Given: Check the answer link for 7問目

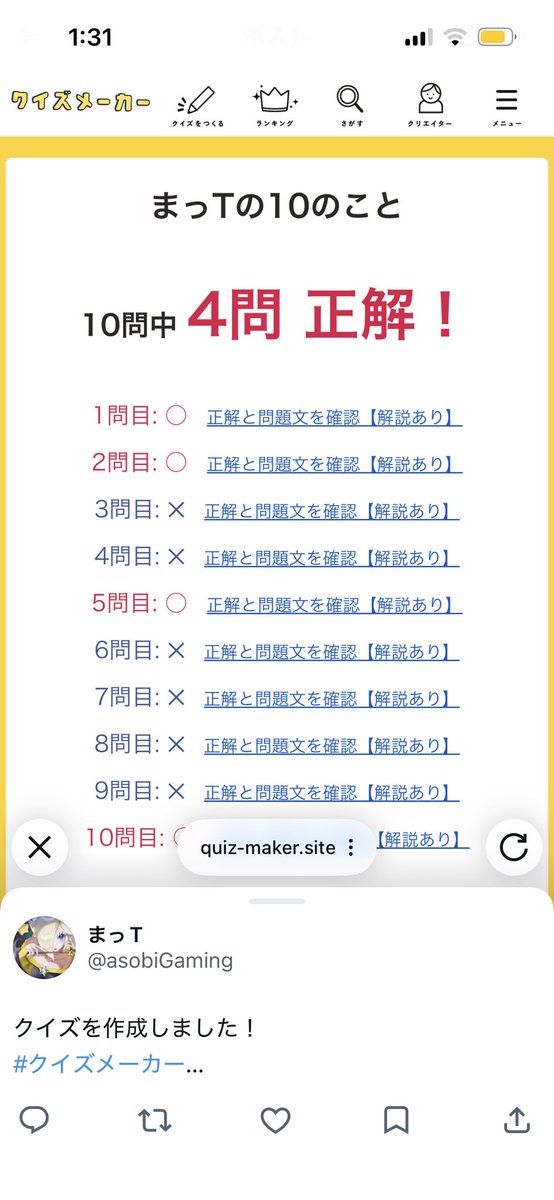Looking at the screenshot, I should tap(332, 698).
